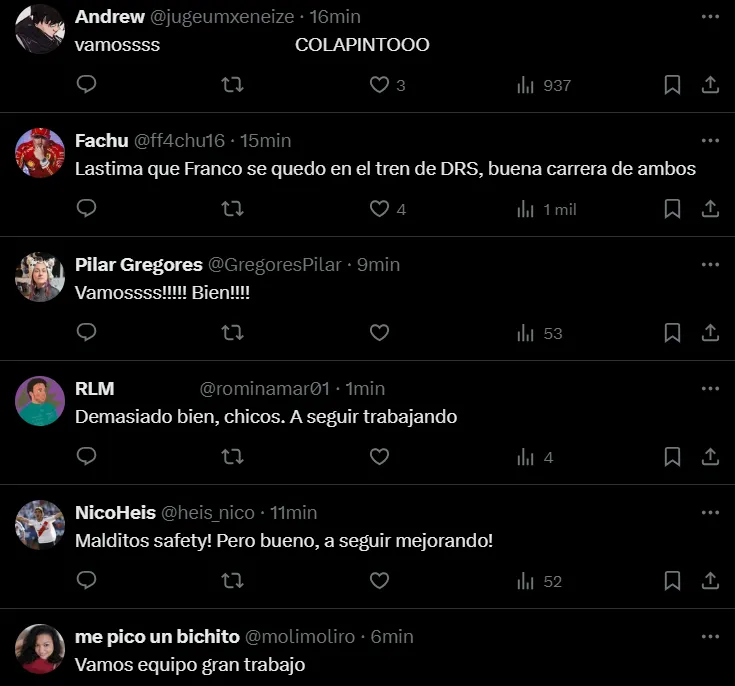Reply to Fachu's DRS comment

87,209
